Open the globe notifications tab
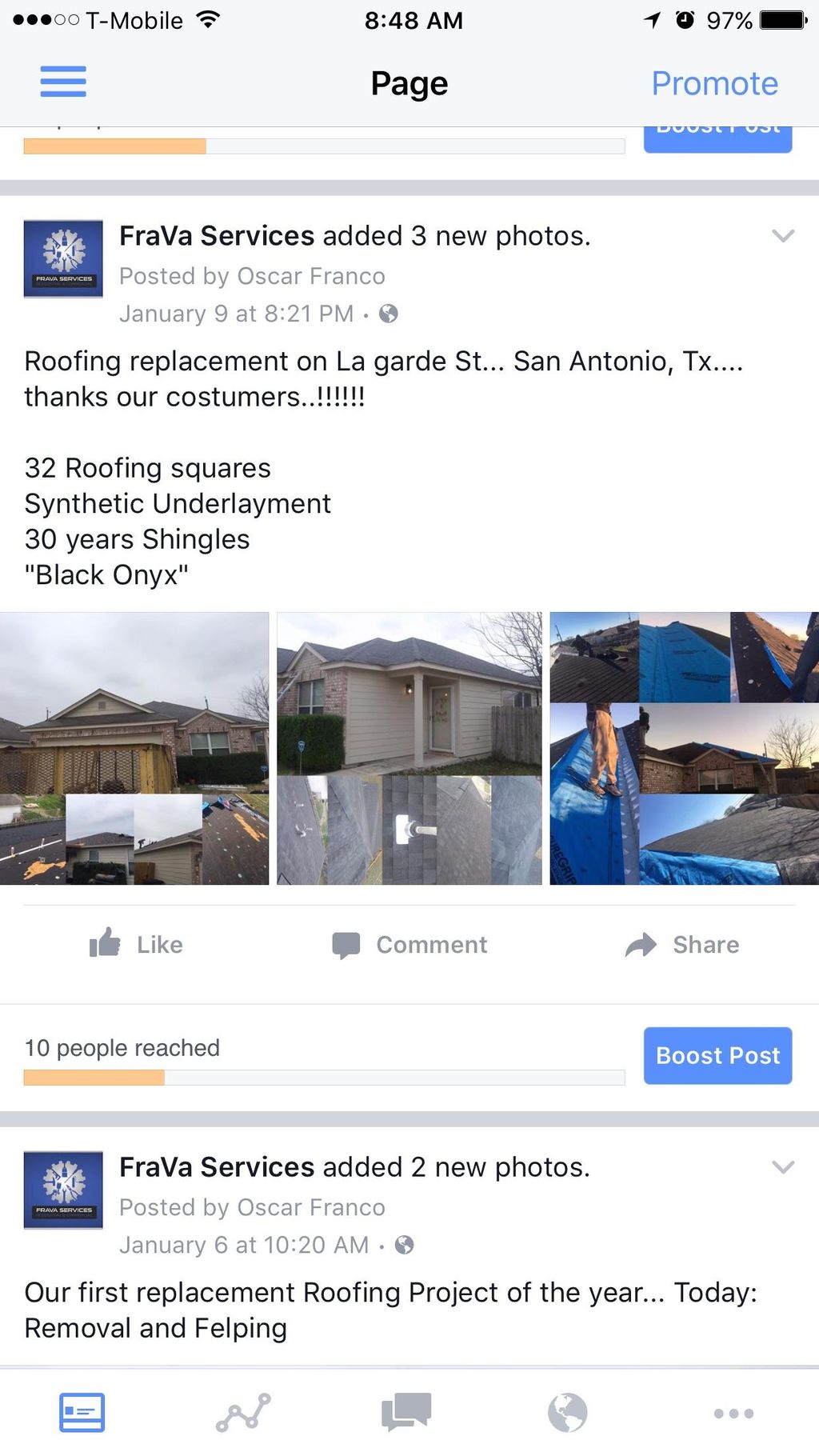Image resolution: width=819 pixels, height=1456 pixels. click(568, 1413)
